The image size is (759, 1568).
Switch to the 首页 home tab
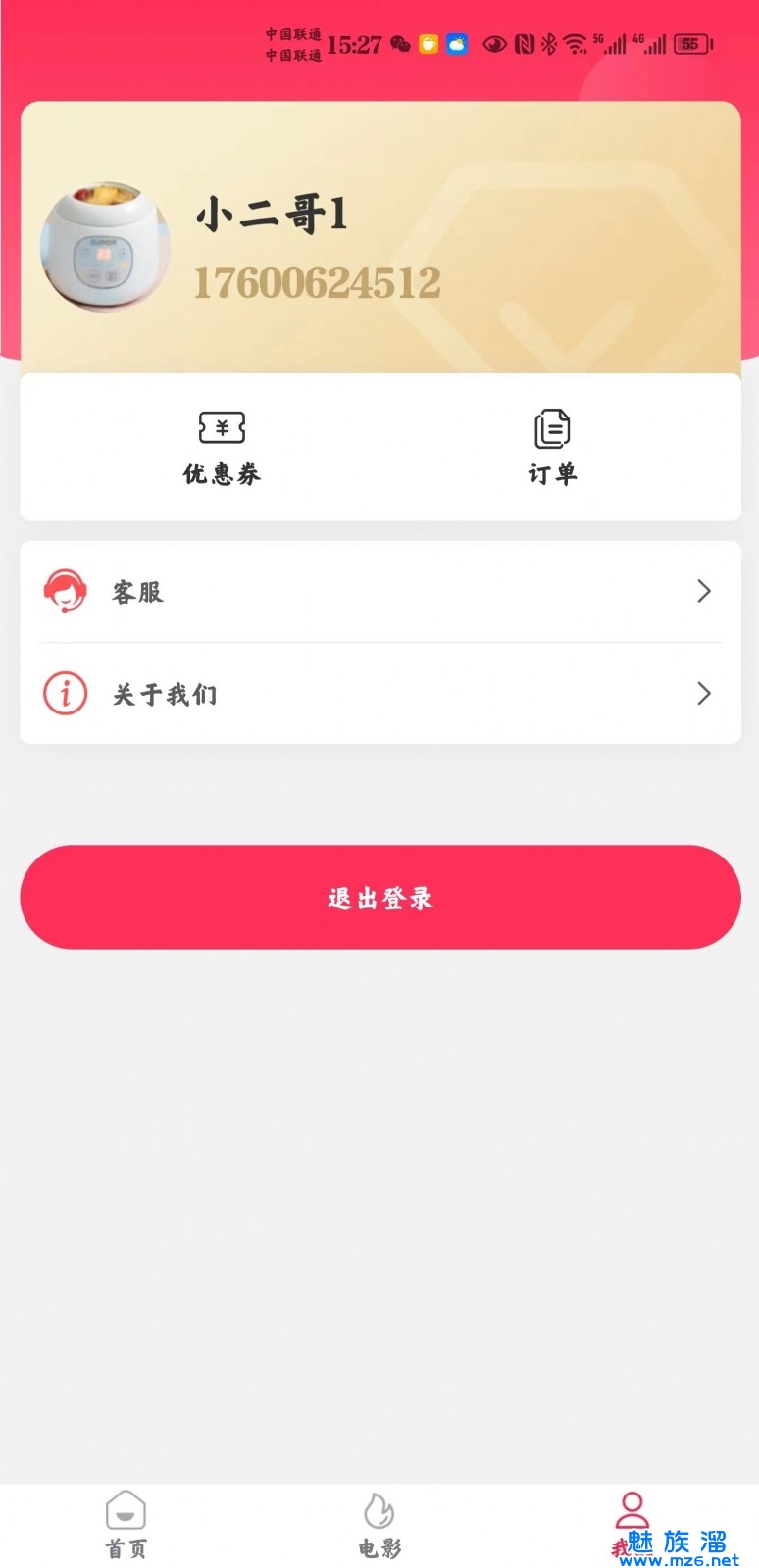point(126,1524)
